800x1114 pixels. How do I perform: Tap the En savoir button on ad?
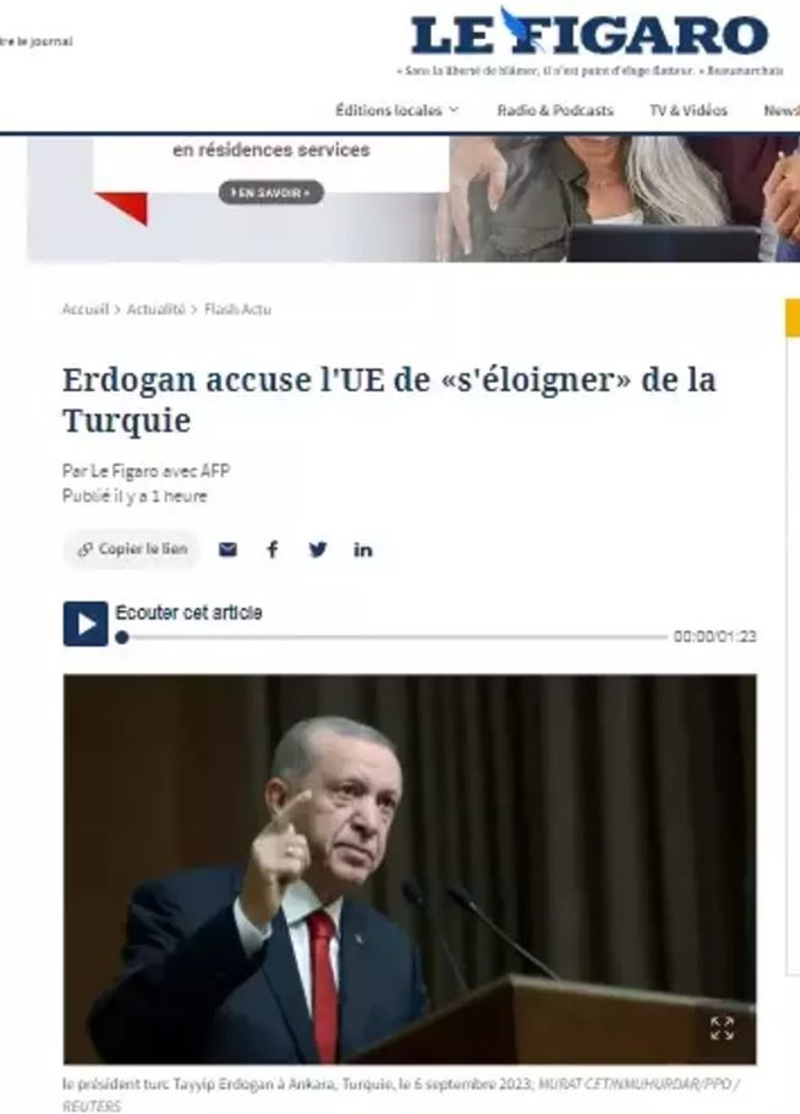point(271,192)
